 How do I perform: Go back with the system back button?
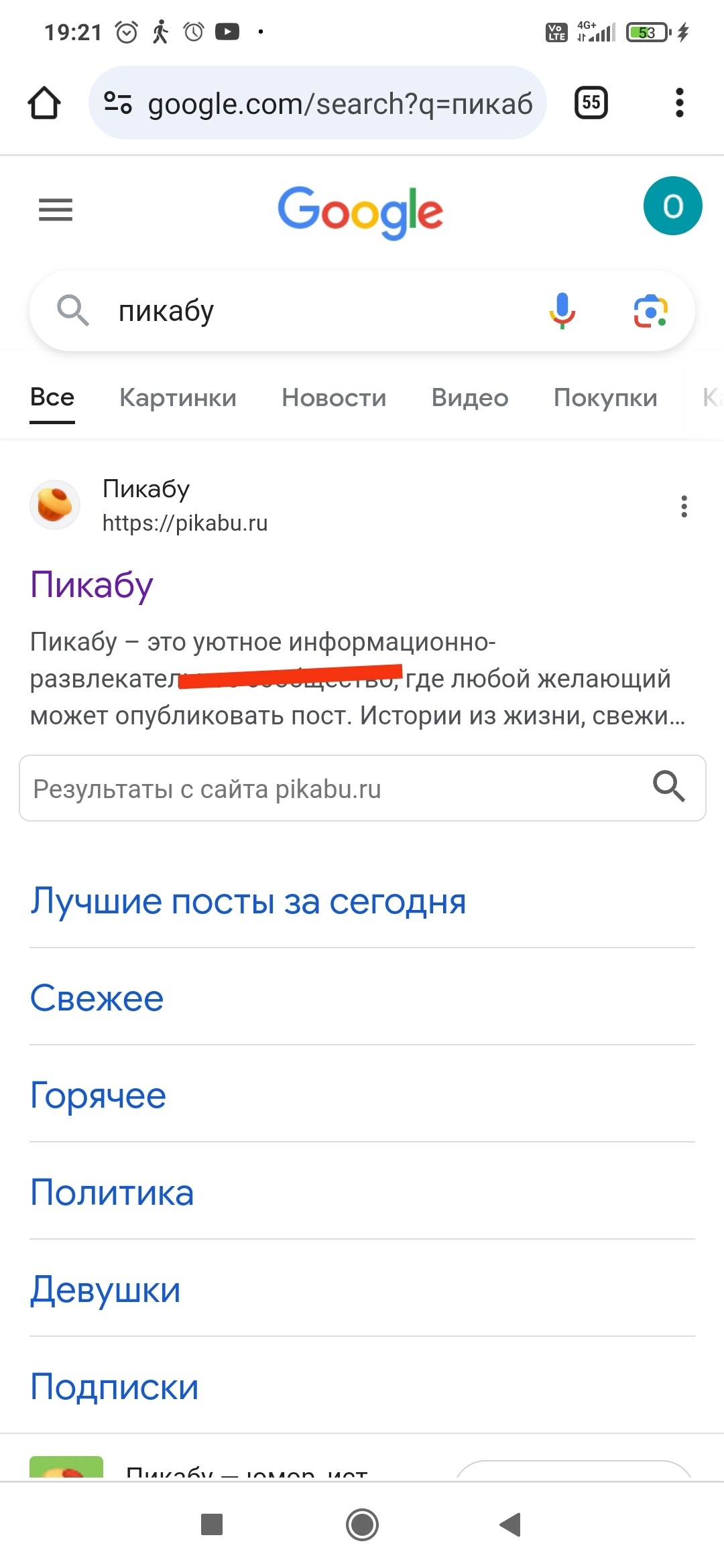[511, 1525]
